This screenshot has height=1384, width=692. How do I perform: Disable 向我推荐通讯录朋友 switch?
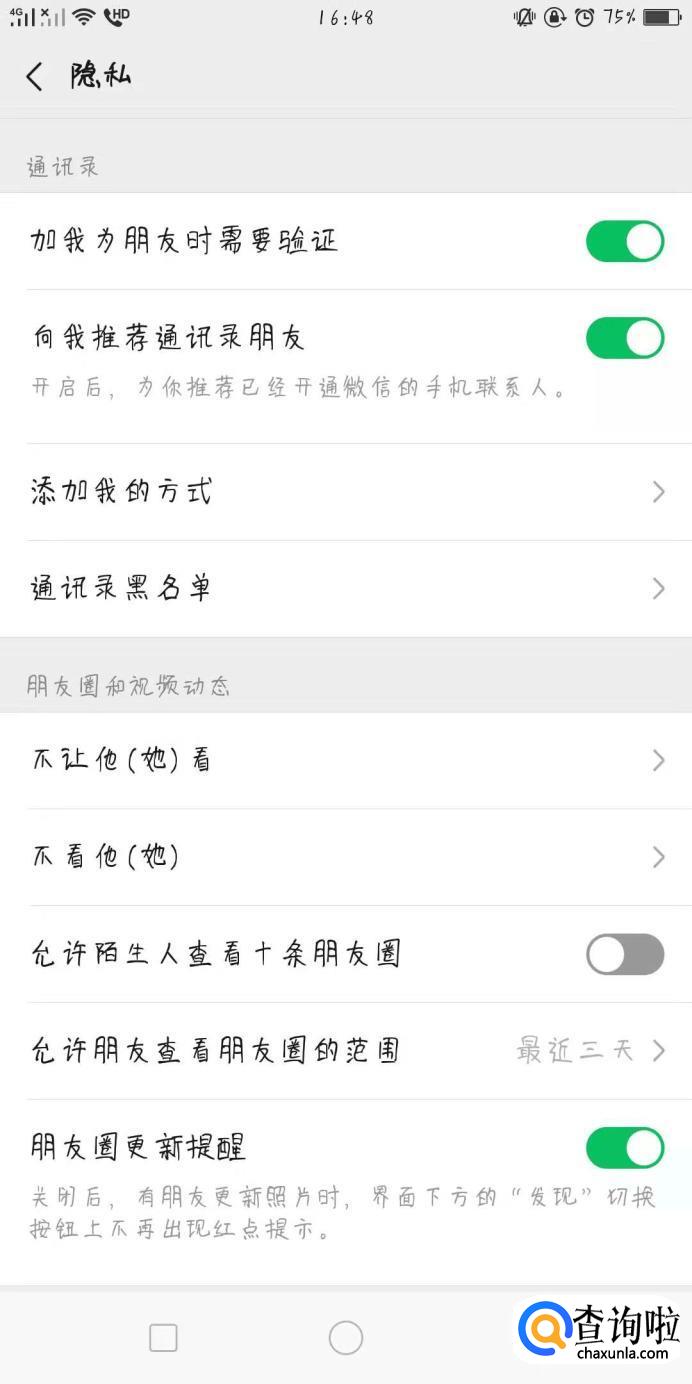624,338
